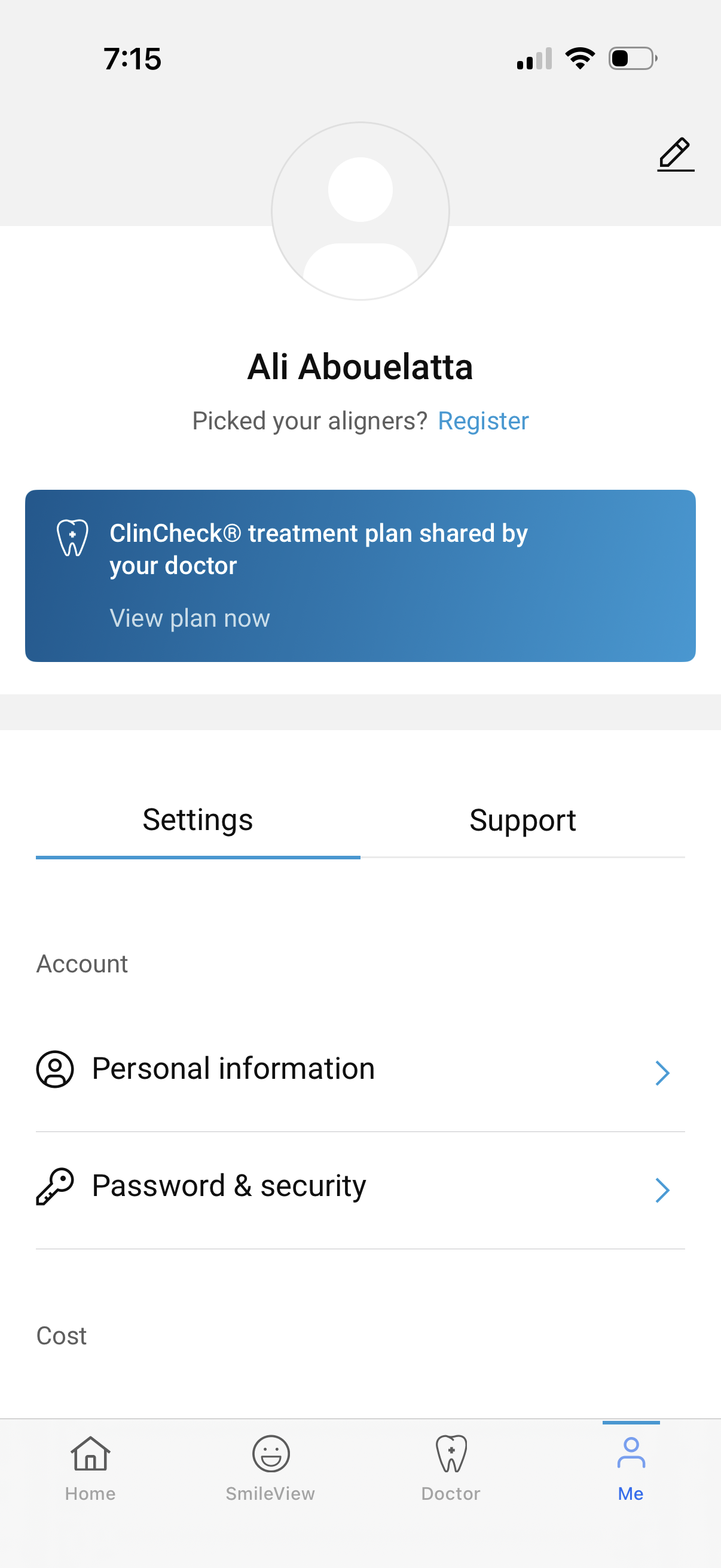721x1568 pixels.
Task: Tap the Register link for aligners
Action: (x=483, y=421)
